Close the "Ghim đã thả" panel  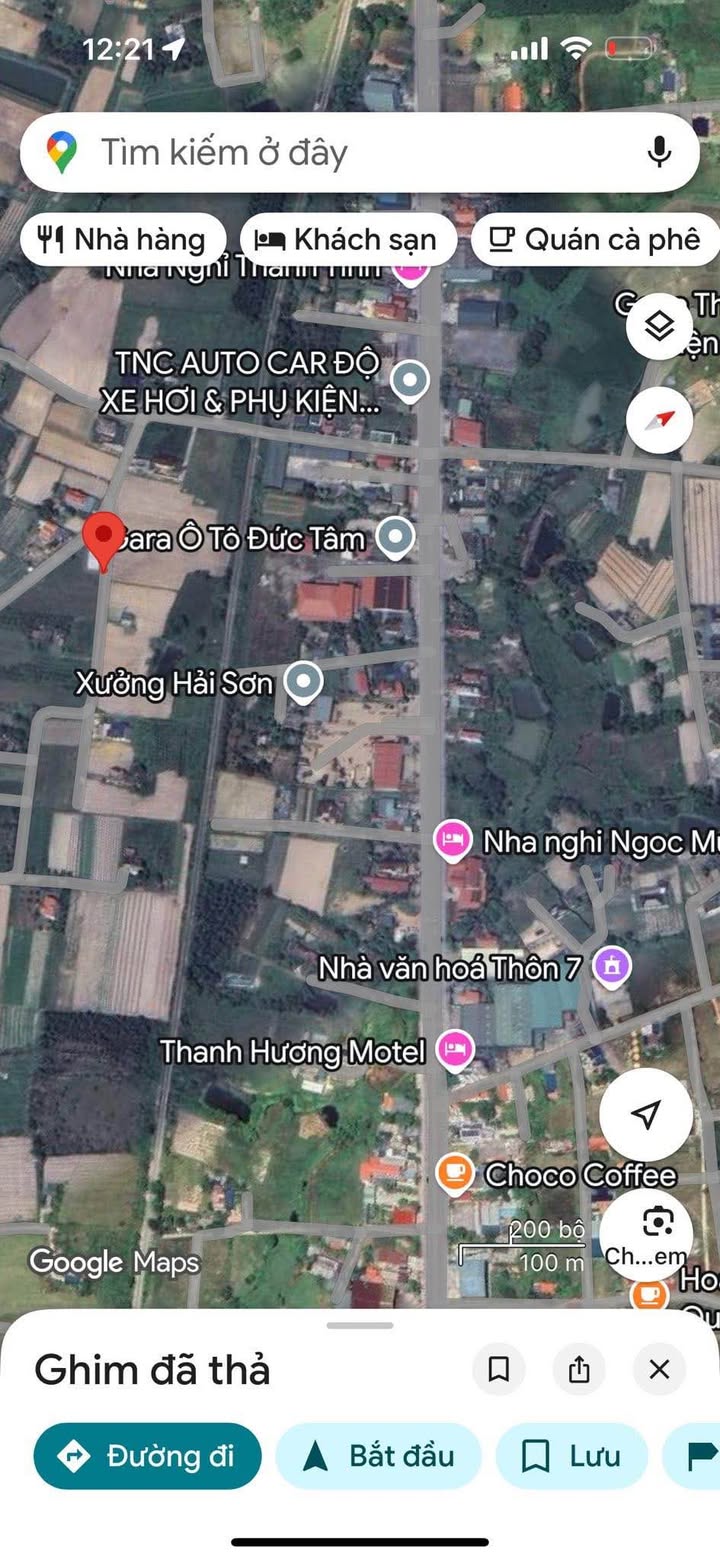point(659,1369)
